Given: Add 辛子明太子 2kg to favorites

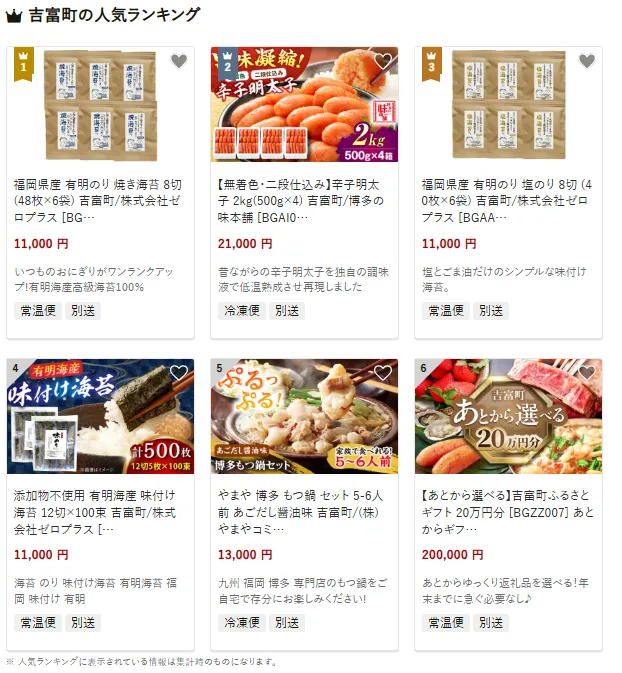Looking at the screenshot, I should pyautogui.click(x=383, y=61).
